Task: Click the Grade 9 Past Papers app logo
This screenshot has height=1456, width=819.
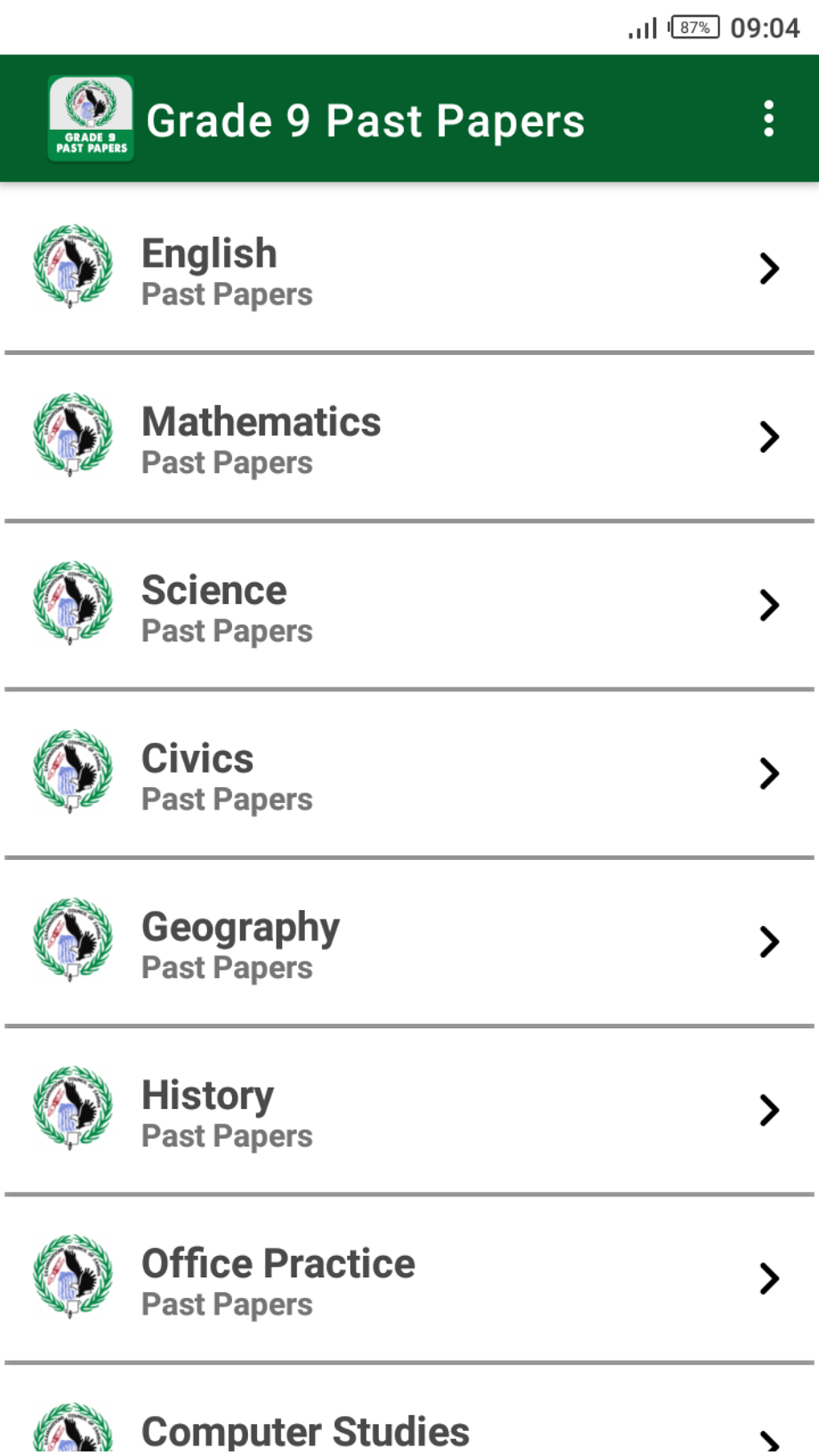Action: tap(90, 119)
